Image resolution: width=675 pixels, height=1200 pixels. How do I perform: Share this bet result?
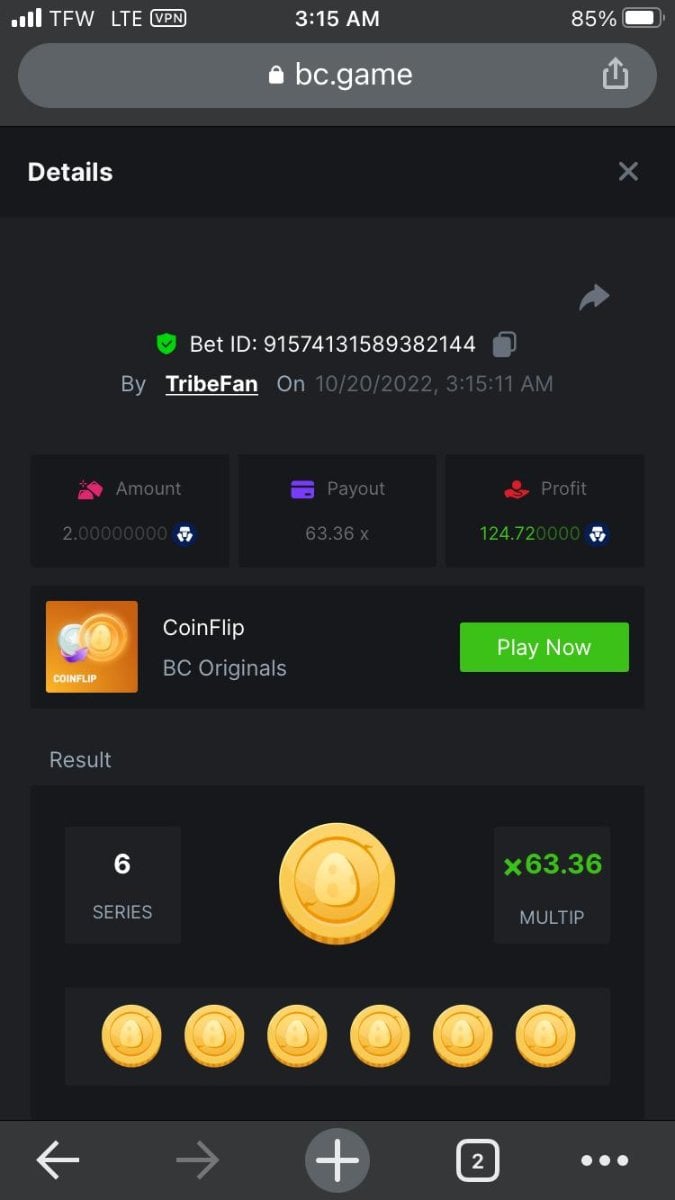point(594,297)
